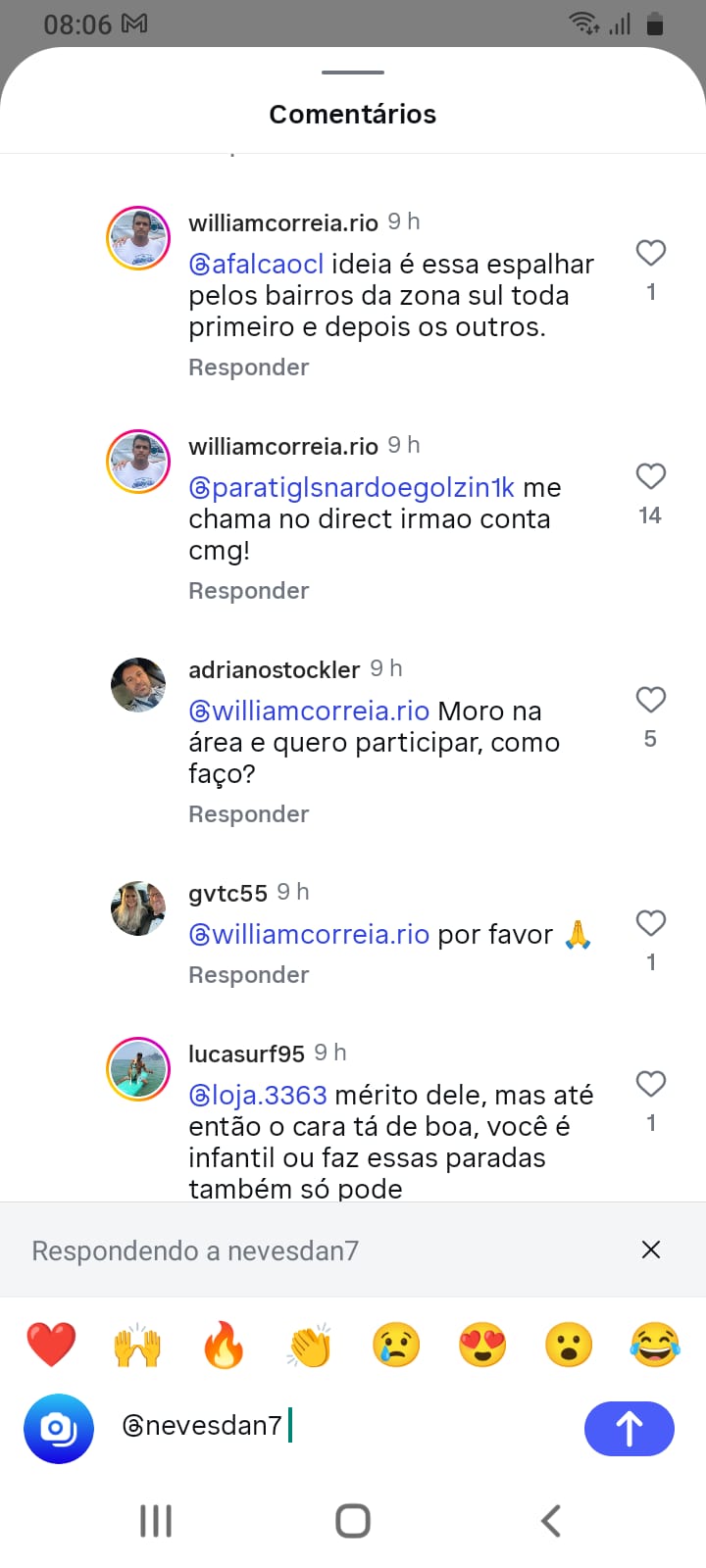Like adrianostockler's comment
Image resolution: width=706 pixels, height=1568 pixels.
click(x=651, y=700)
